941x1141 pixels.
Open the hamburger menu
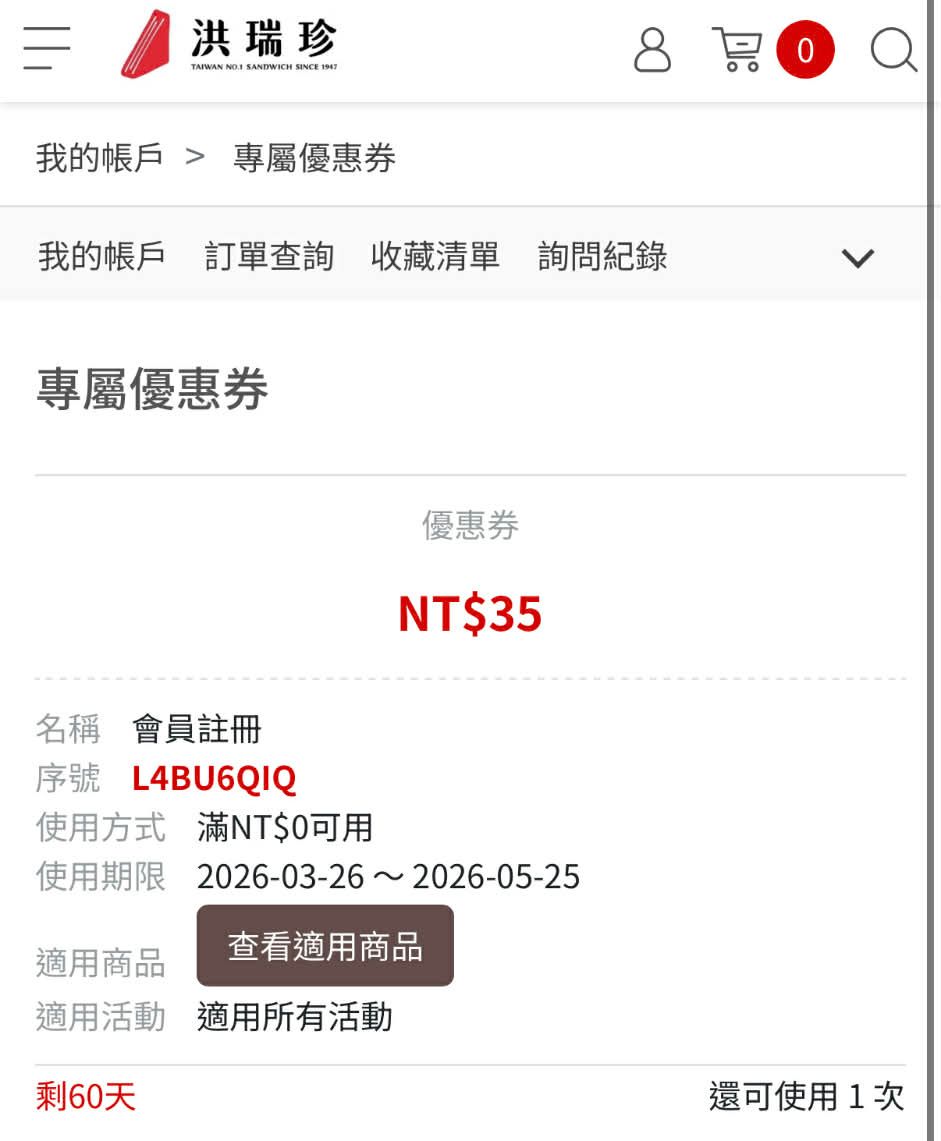click(x=47, y=47)
